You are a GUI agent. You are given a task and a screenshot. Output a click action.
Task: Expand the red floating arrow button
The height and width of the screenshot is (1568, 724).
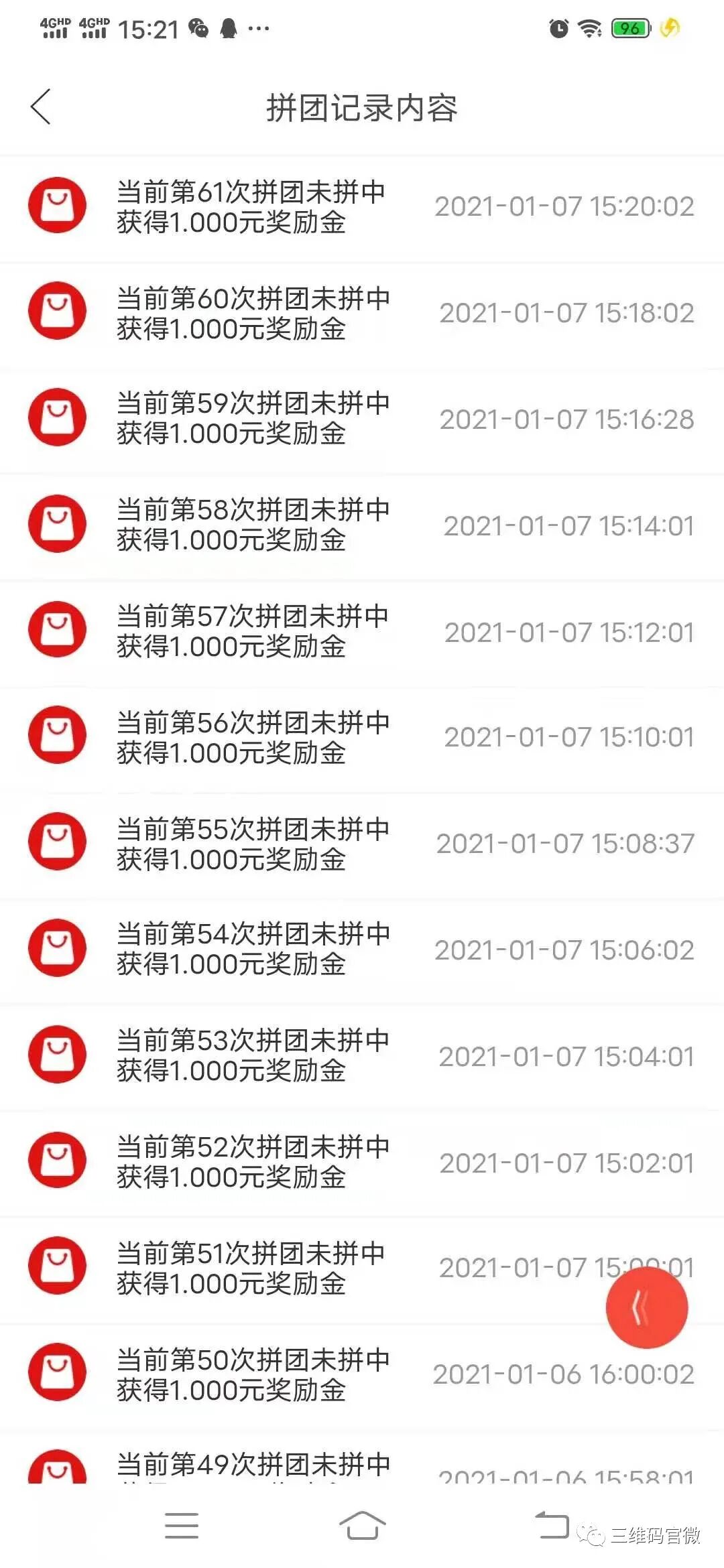[x=646, y=1307]
